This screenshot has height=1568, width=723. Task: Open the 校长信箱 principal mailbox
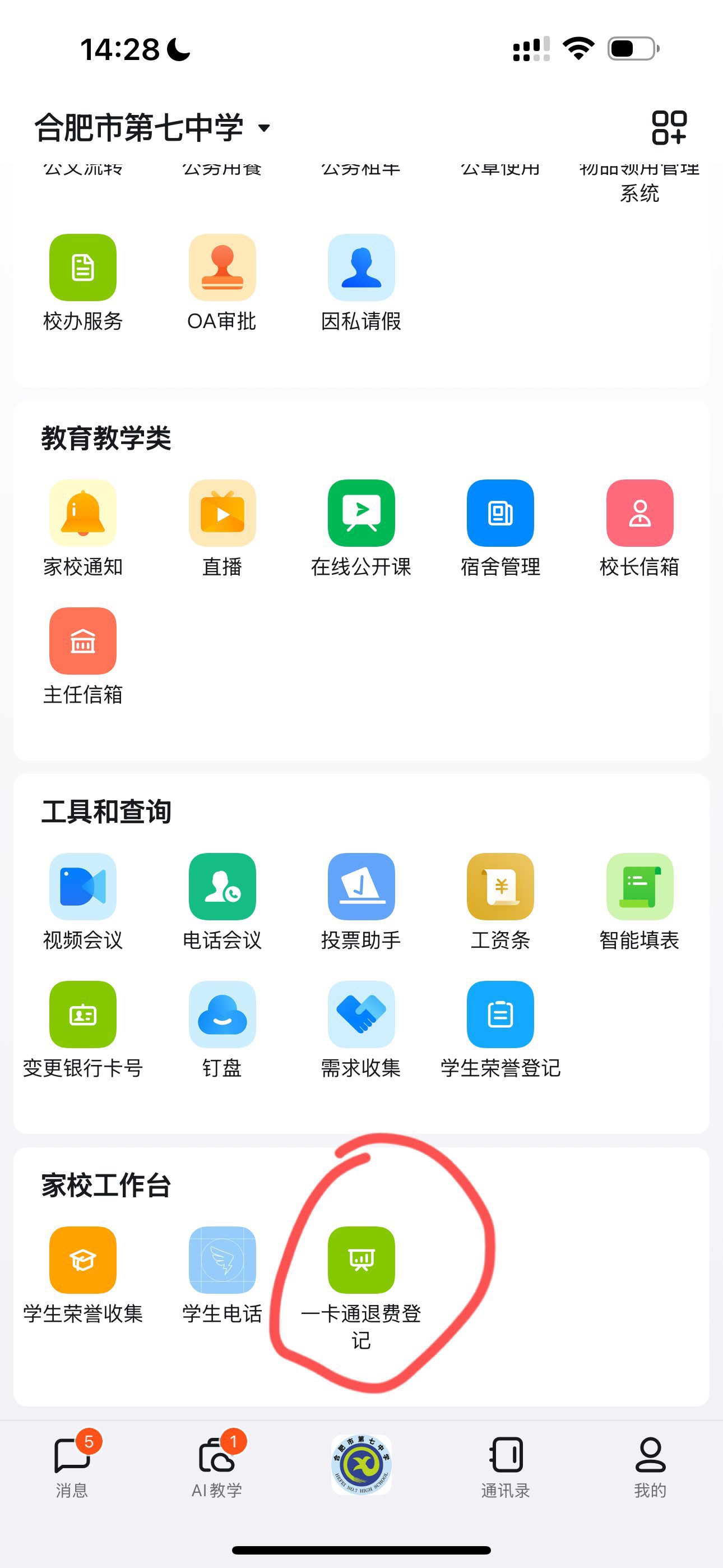640,513
